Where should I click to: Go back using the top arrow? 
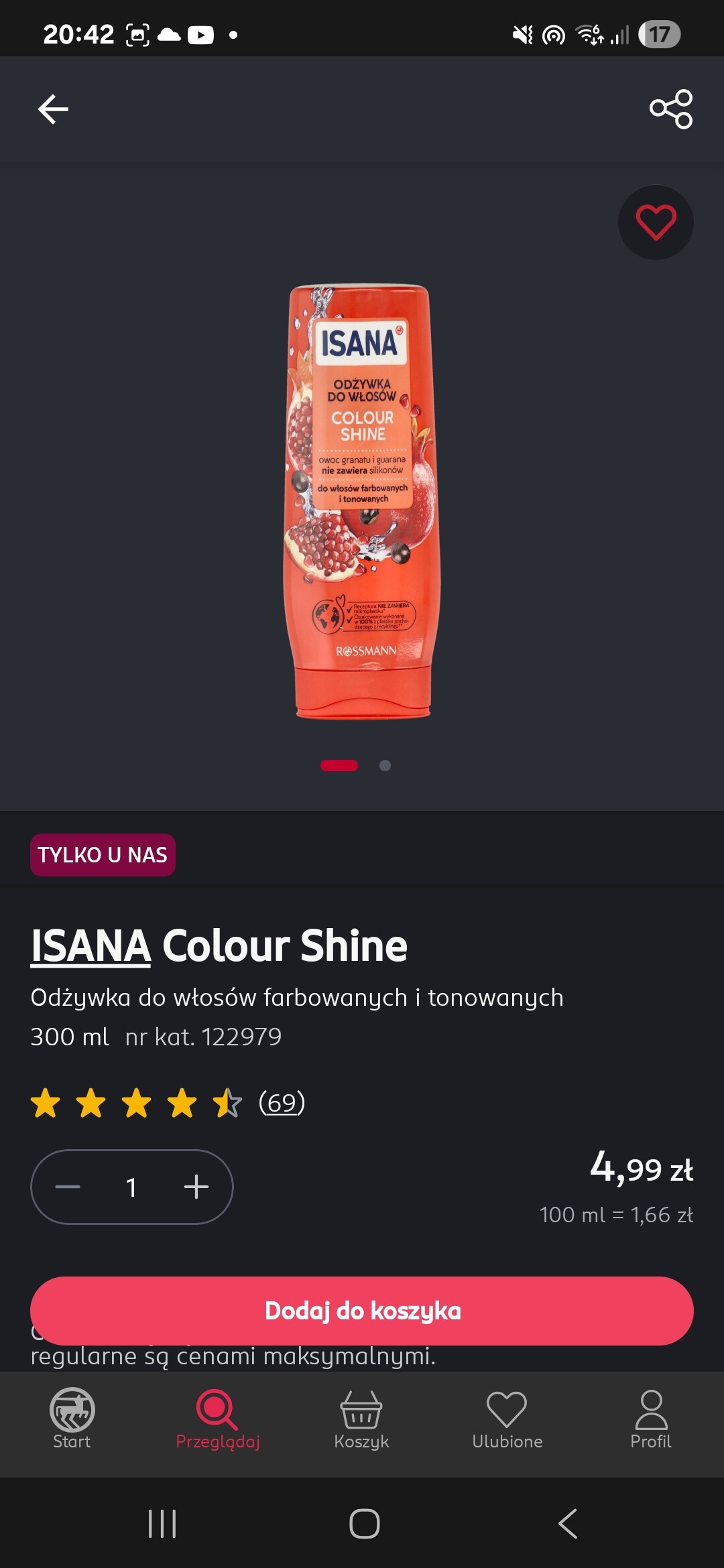click(x=53, y=109)
